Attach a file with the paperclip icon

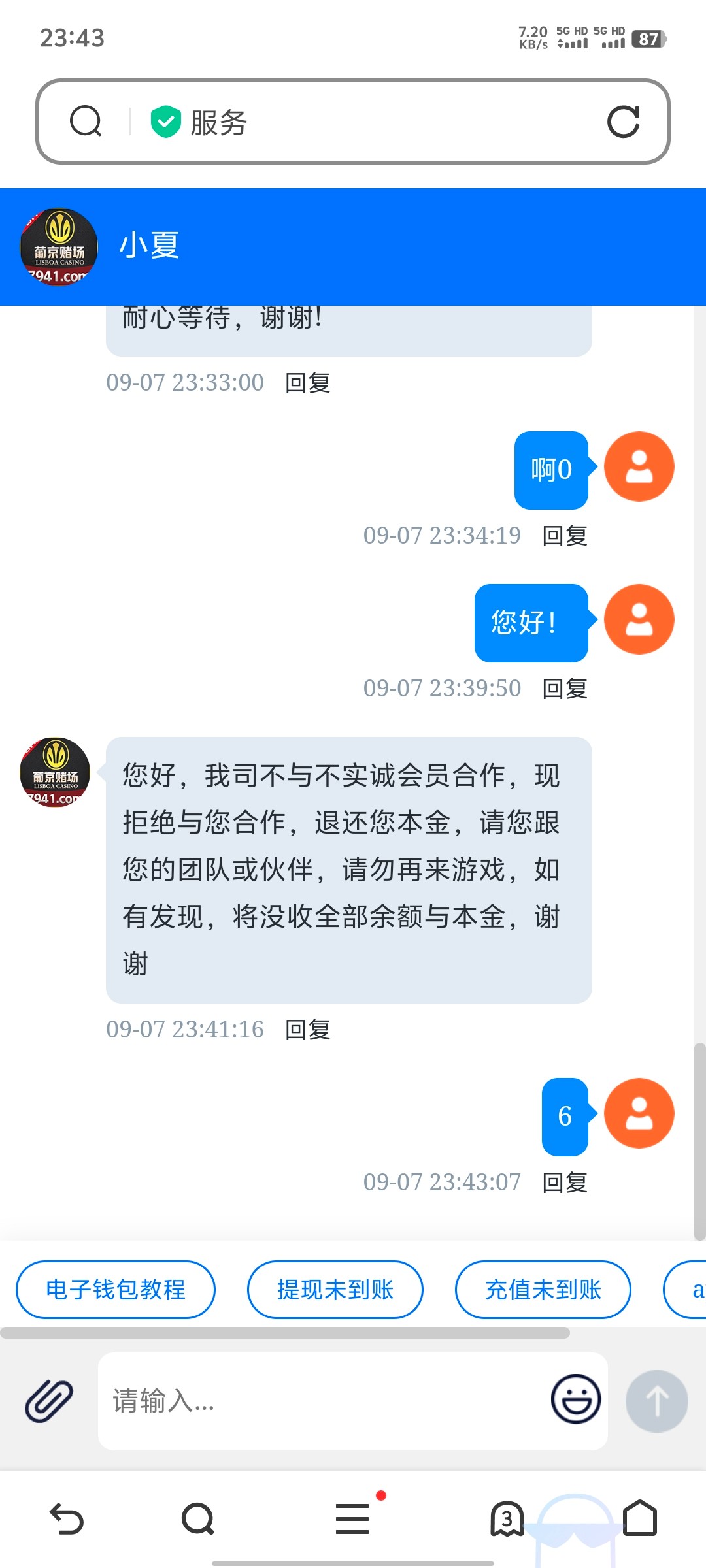coord(49,1401)
